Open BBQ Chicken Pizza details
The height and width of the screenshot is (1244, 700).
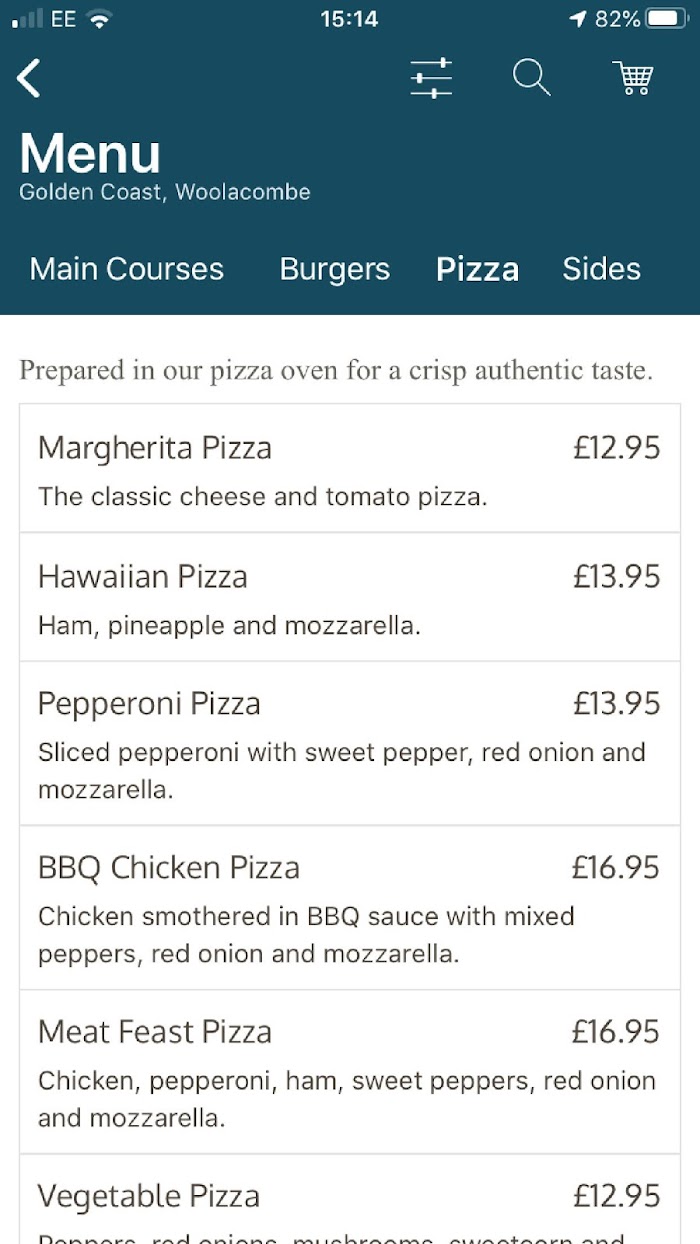click(350, 908)
